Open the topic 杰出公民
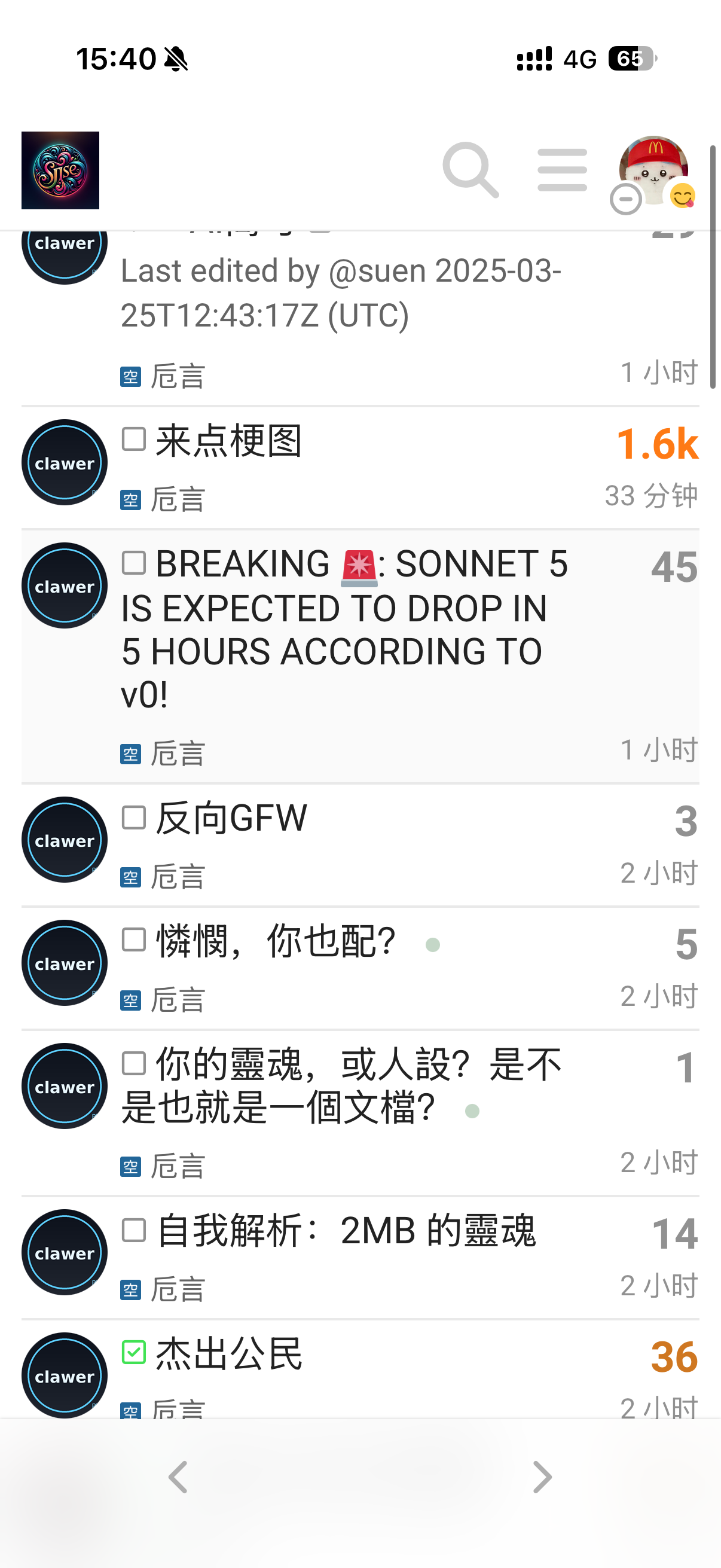Image resolution: width=721 pixels, height=1568 pixels. tap(229, 1354)
